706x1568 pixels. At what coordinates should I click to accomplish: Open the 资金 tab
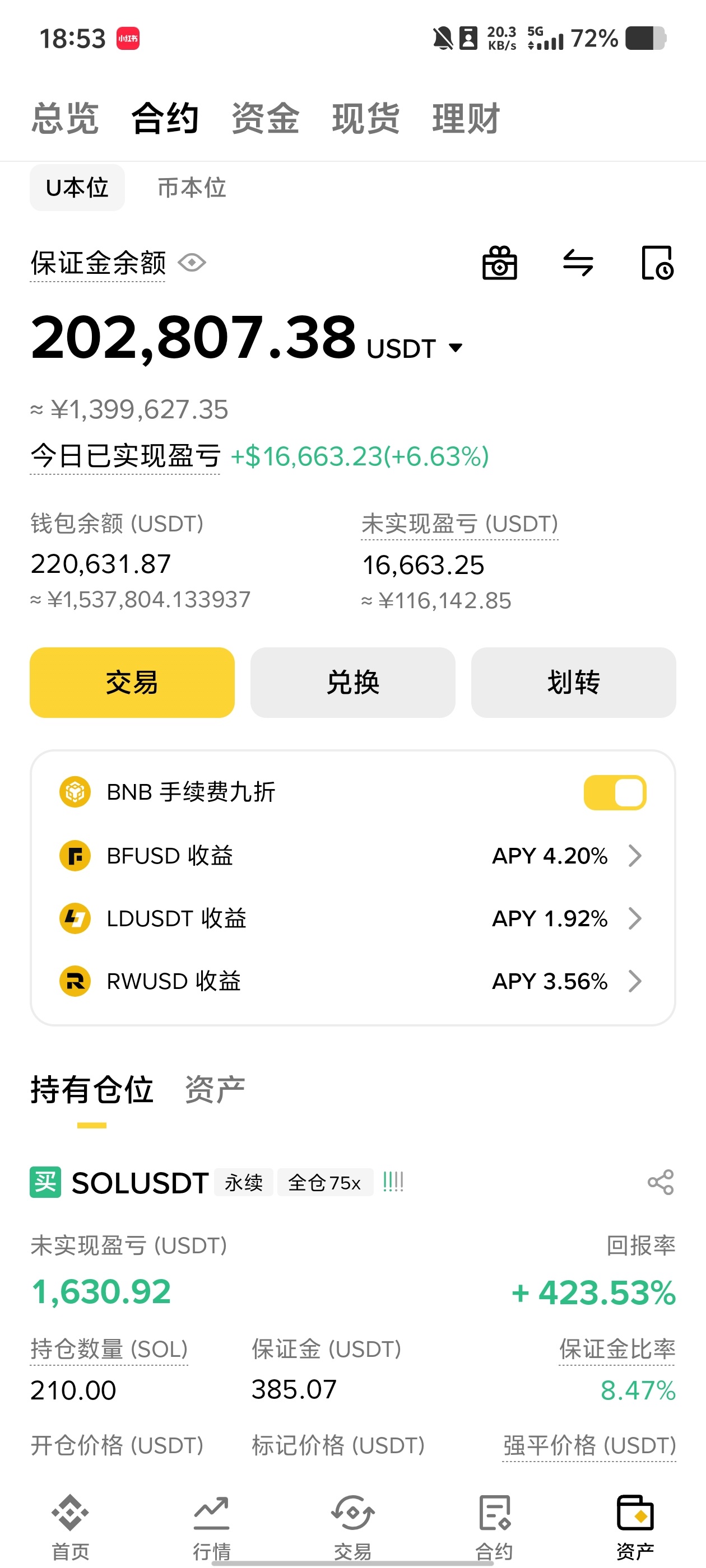tap(265, 118)
